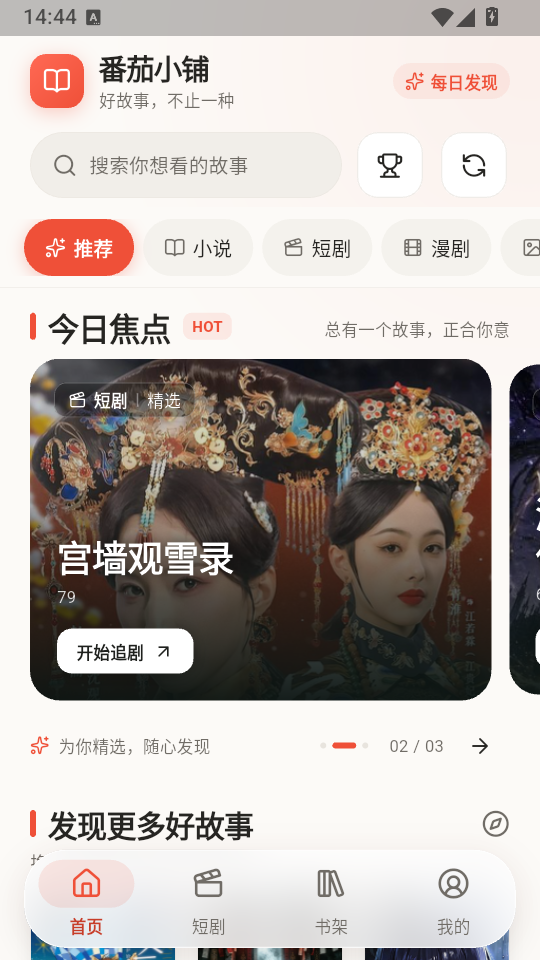The image size is (540, 960).
Task: Open the 每日发现 daily discovery button
Action: [451, 81]
